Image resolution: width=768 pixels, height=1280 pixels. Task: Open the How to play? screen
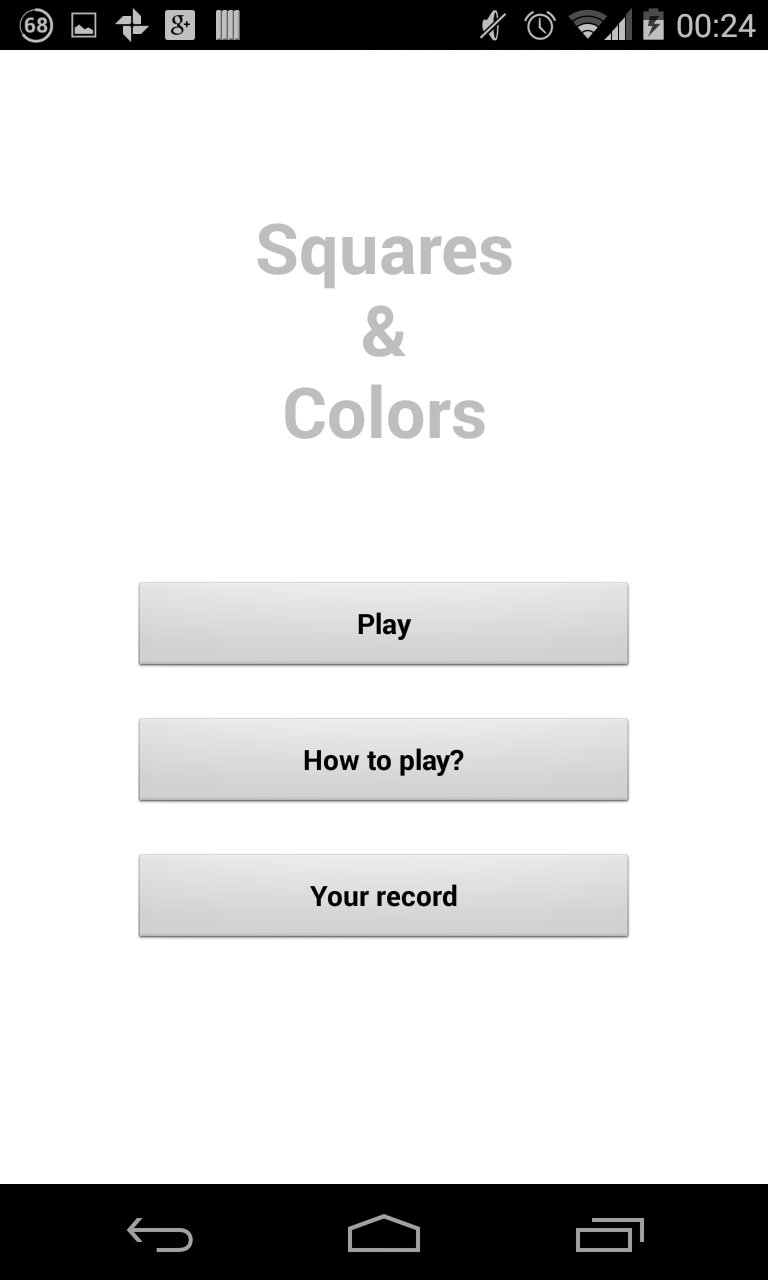383,759
